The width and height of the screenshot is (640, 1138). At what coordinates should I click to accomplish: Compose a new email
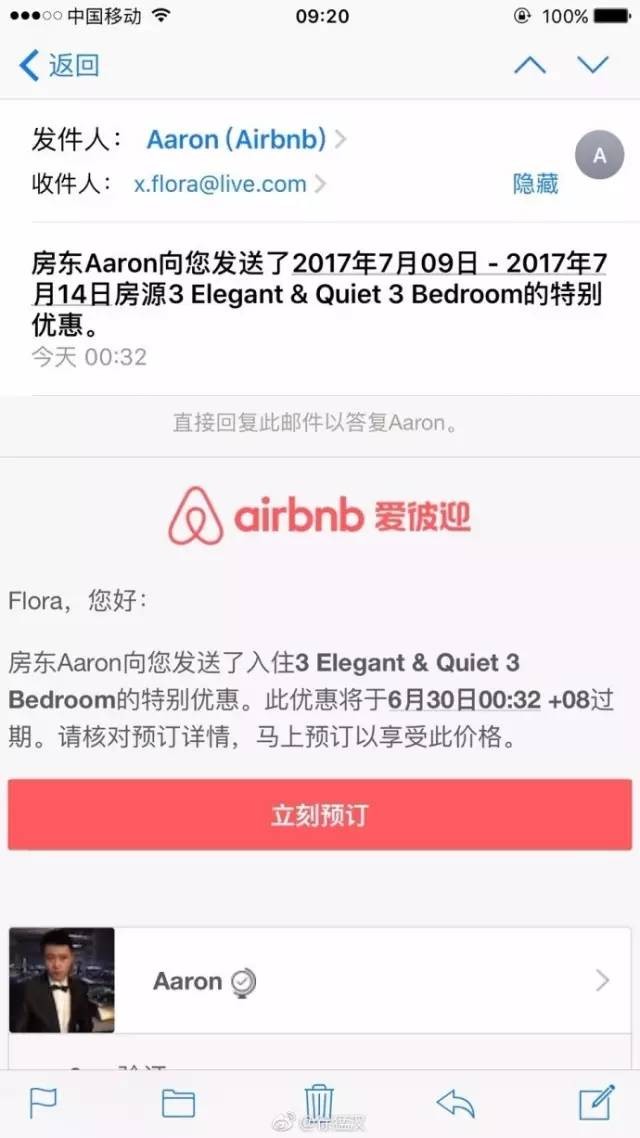coord(596,1102)
